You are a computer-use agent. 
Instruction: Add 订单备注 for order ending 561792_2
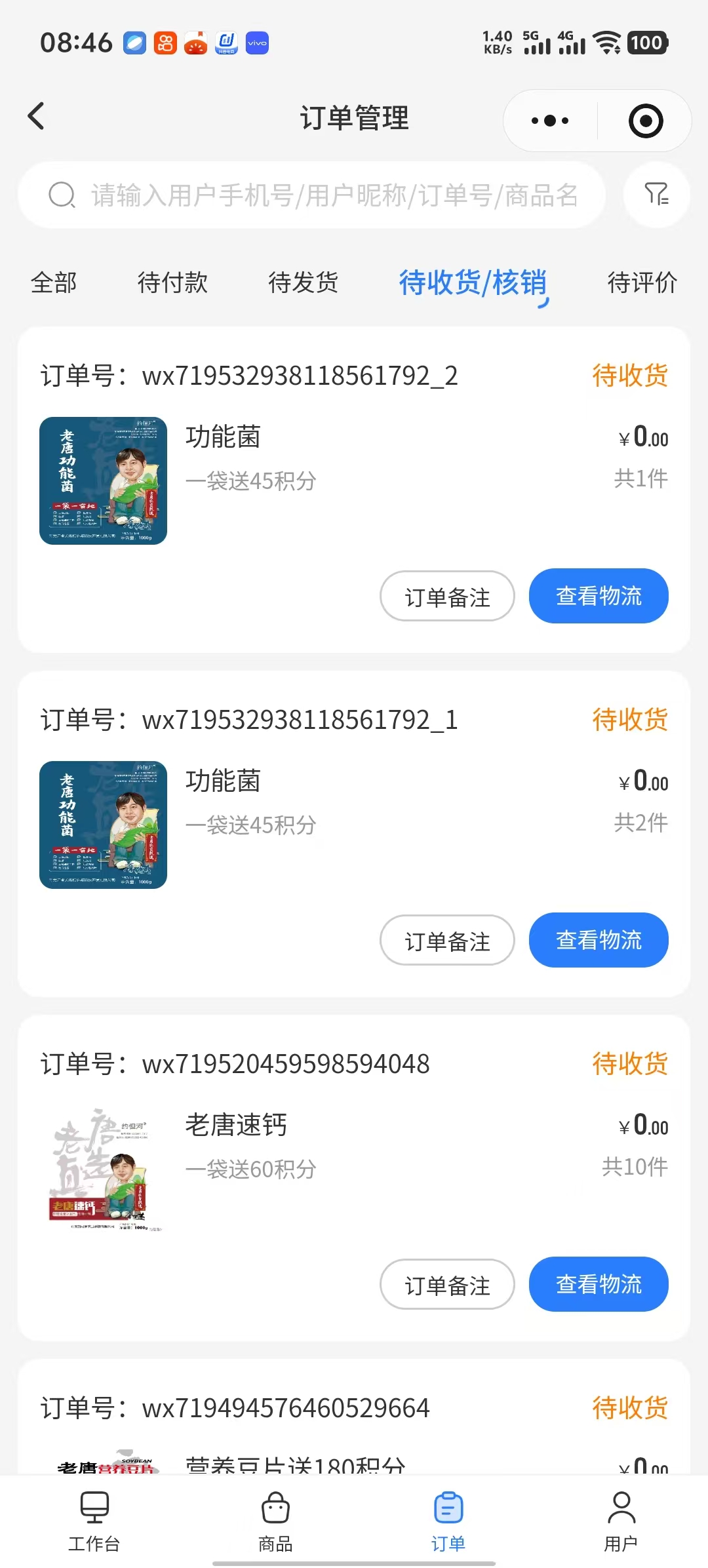point(447,597)
